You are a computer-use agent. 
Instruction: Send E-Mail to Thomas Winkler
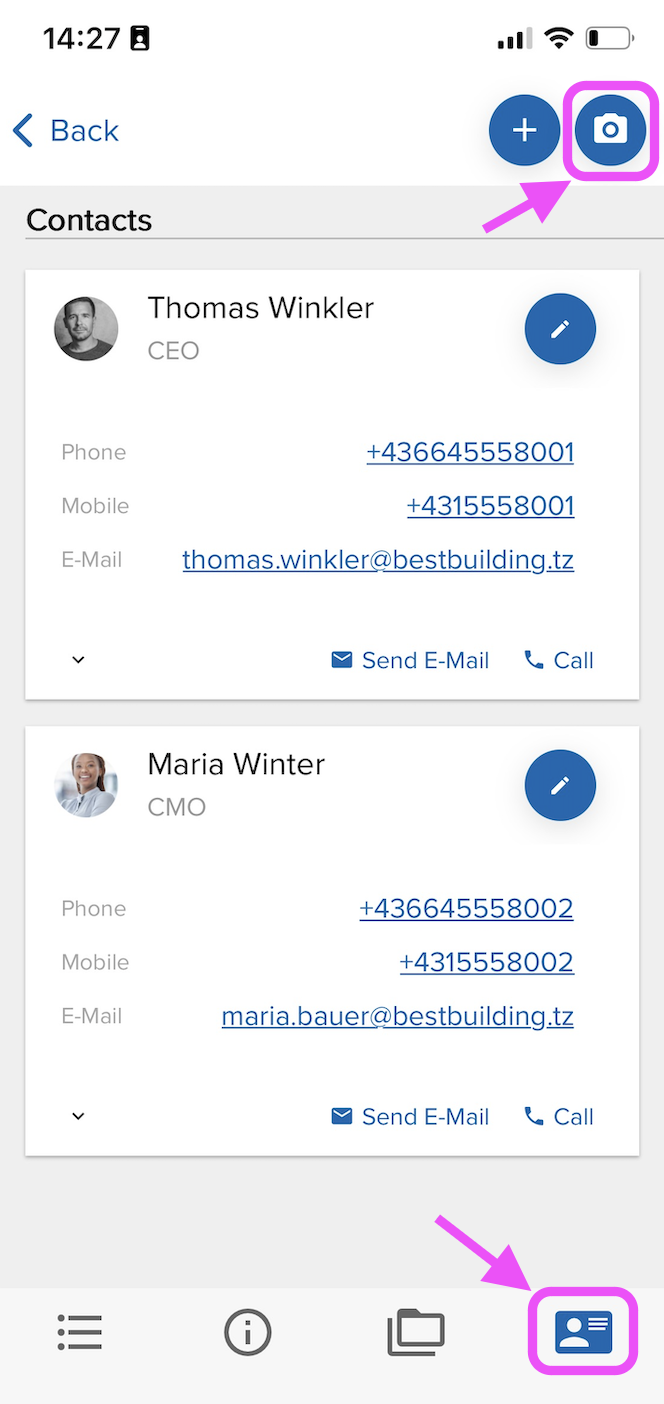point(410,660)
